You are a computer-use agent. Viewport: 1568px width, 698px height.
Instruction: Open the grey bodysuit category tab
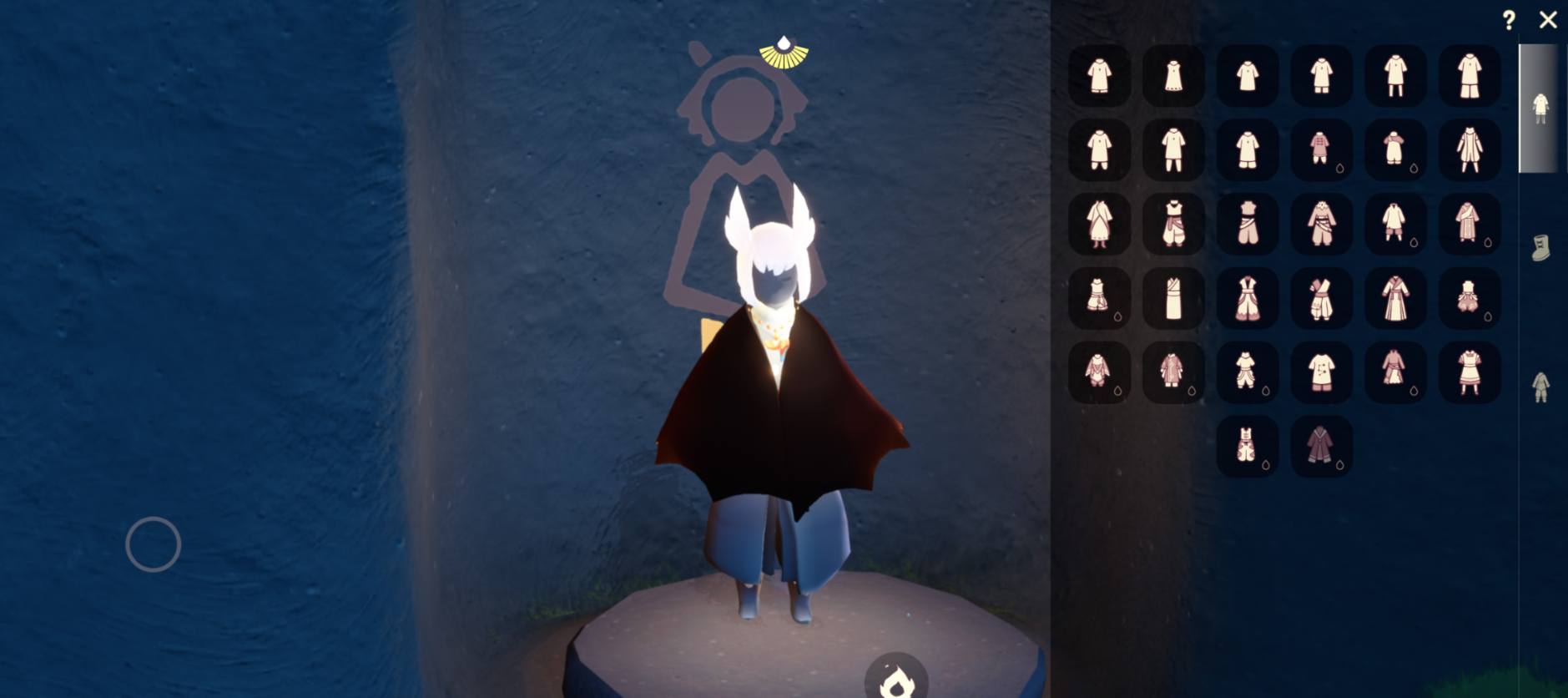point(1540,387)
